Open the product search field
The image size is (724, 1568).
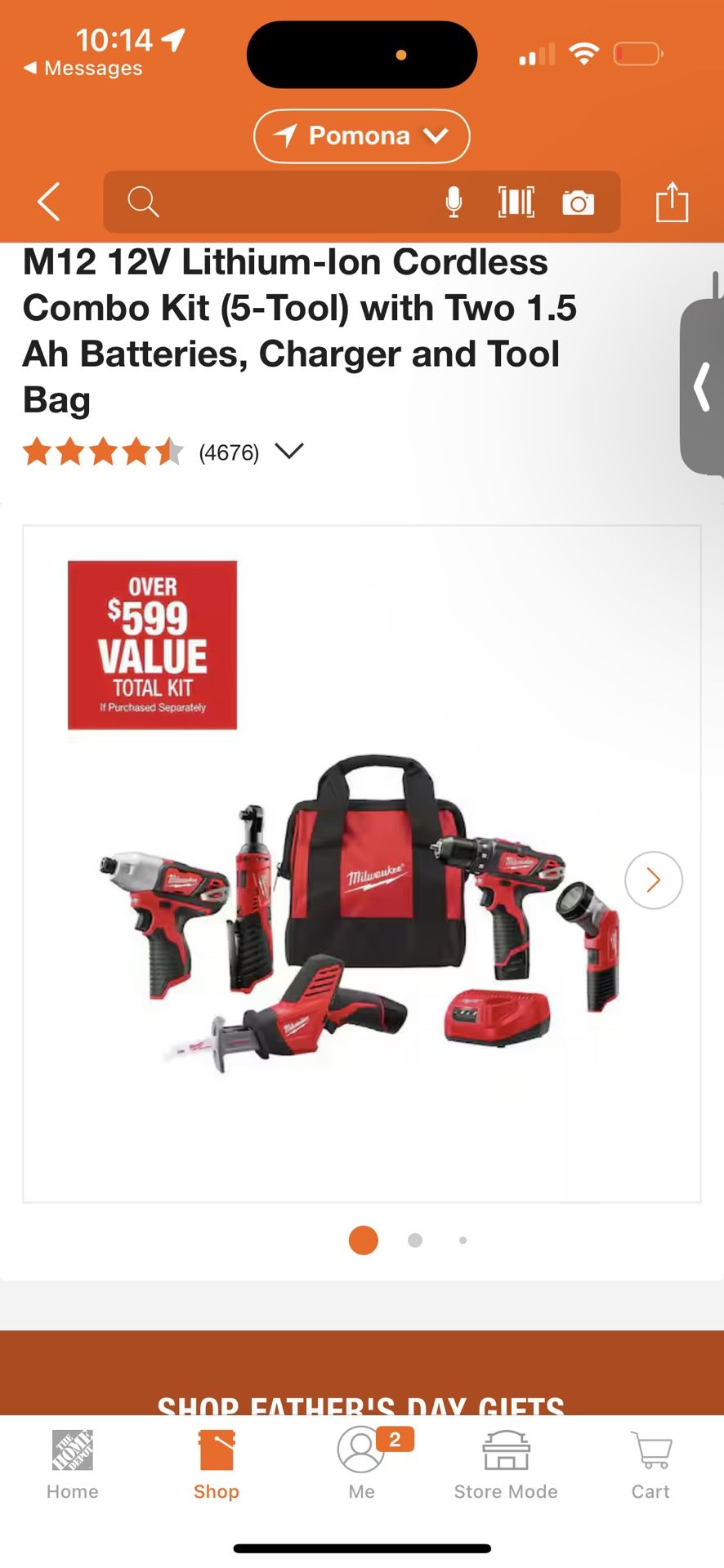point(278,202)
